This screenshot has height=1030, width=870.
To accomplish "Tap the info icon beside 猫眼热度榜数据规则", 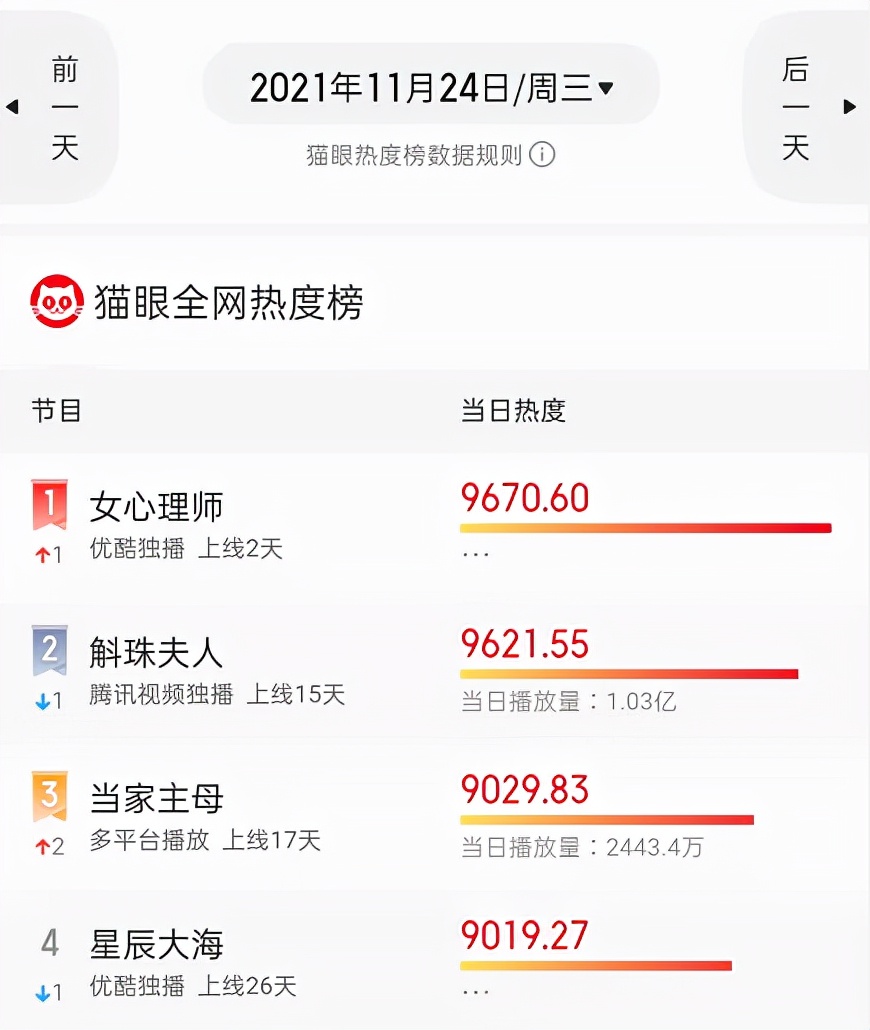I will click(543, 155).
